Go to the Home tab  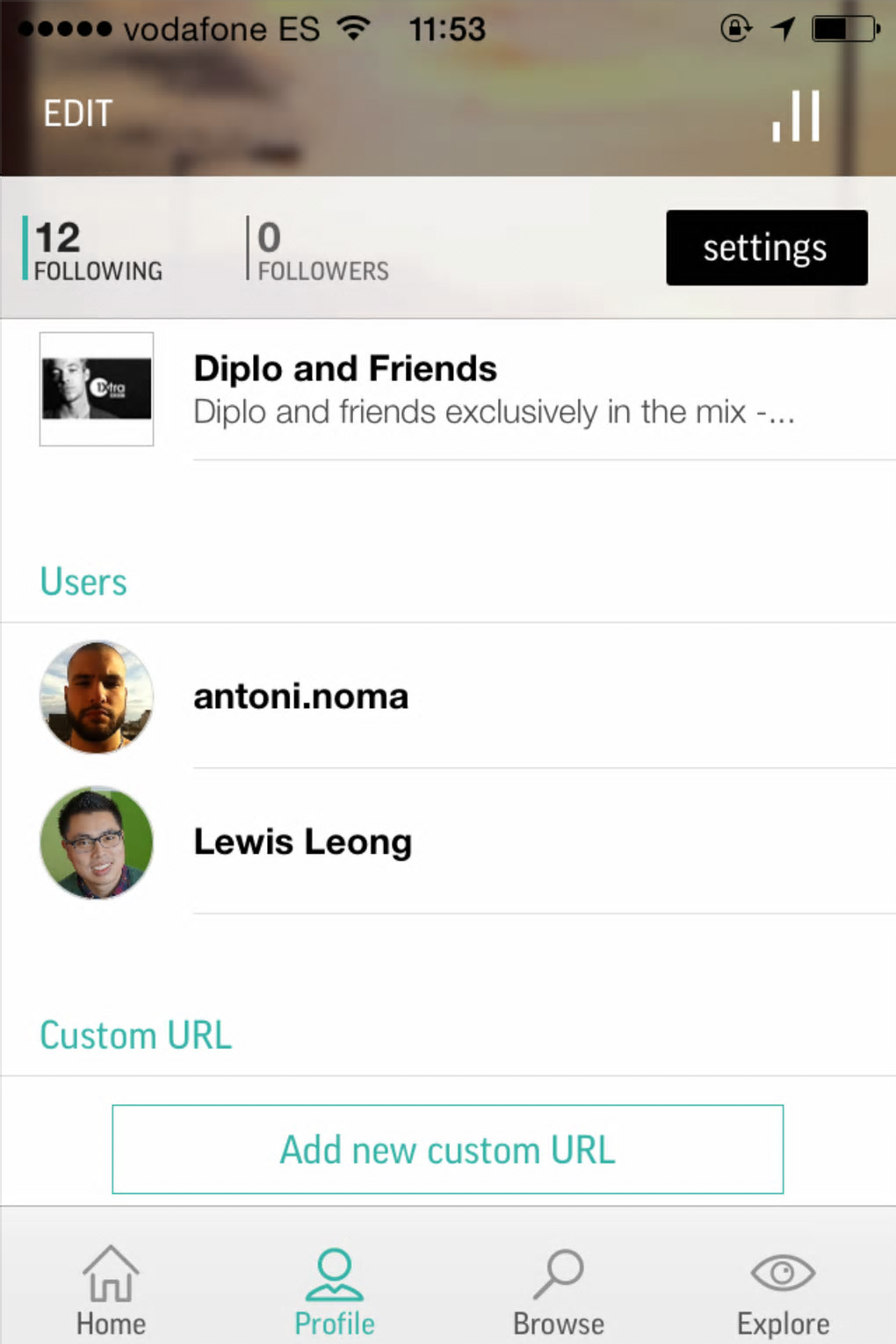coord(111,1291)
